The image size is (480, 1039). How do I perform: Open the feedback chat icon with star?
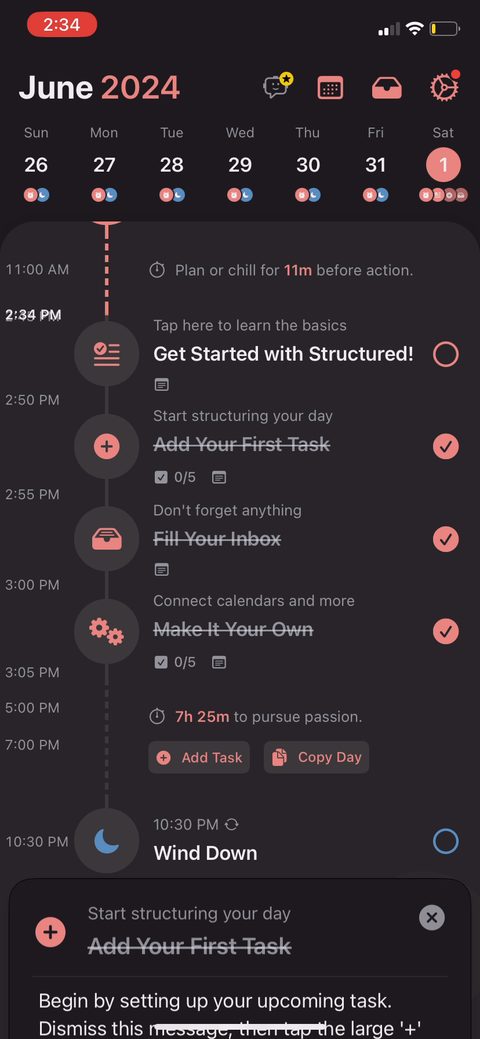click(x=278, y=87)
